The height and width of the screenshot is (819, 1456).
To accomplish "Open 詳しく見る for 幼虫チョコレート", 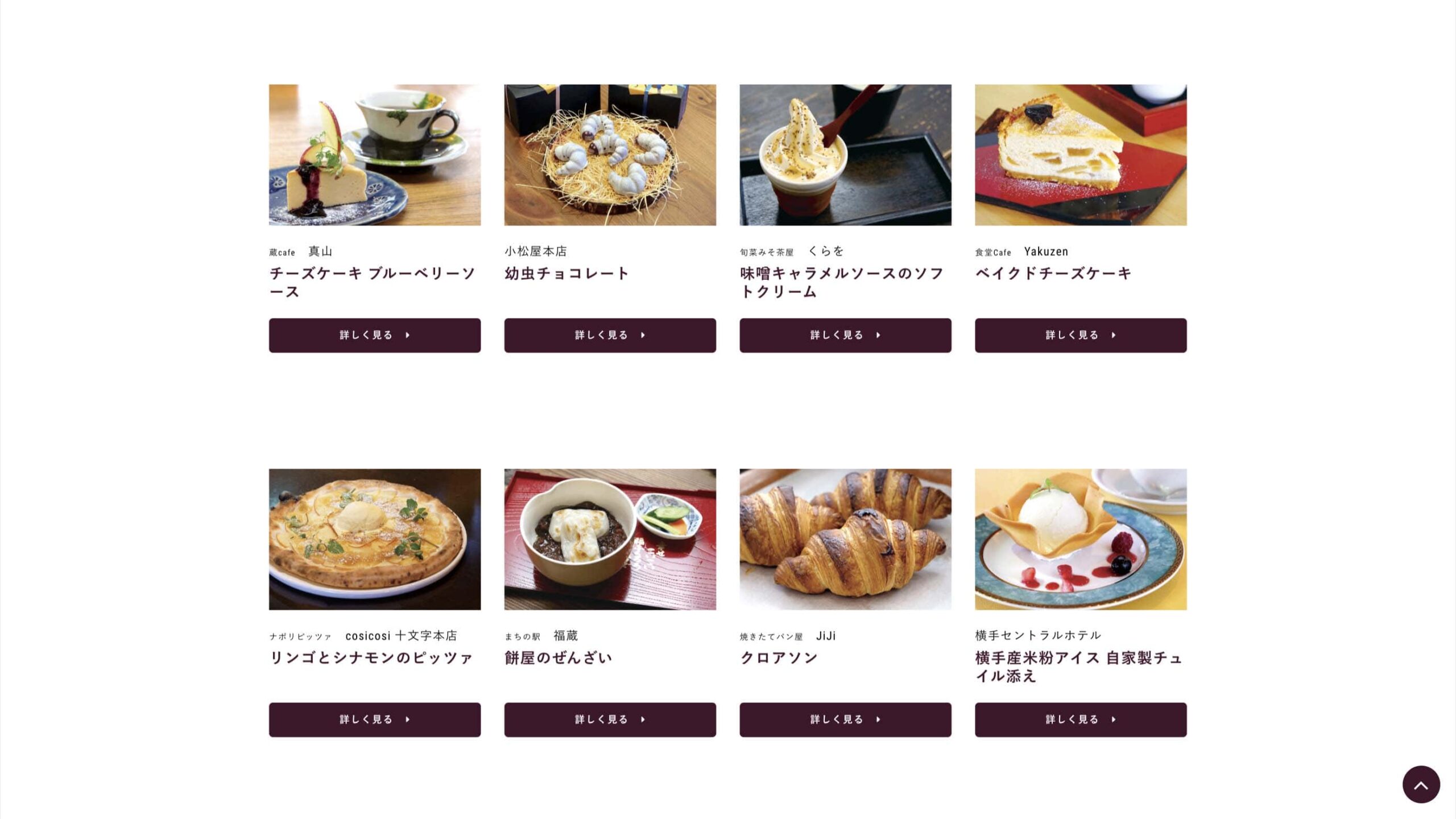I will pyautogui.click(x=610, y=335).
